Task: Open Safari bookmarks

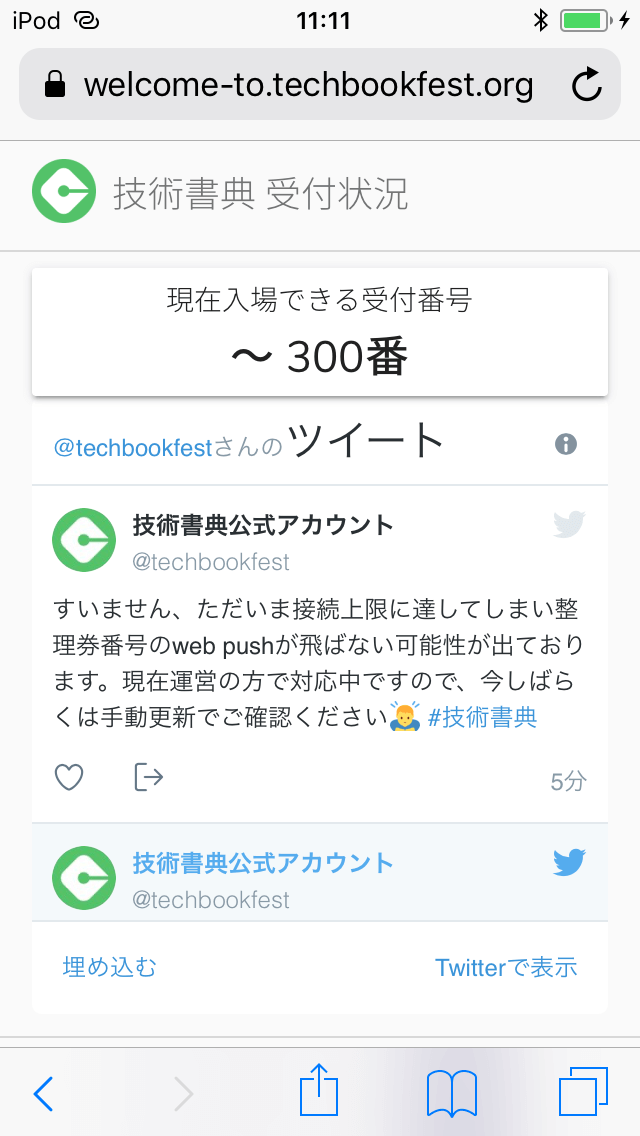Action: 452,1093
